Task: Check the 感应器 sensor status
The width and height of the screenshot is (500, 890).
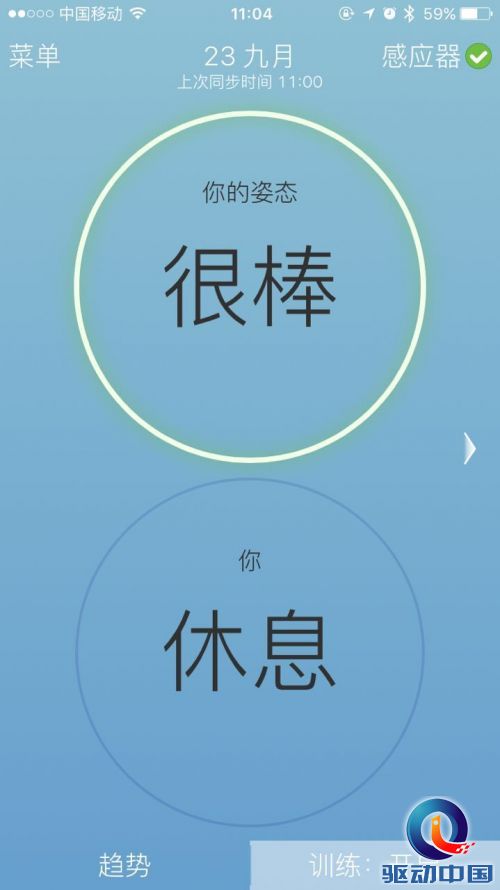Action: coord(436,57)
